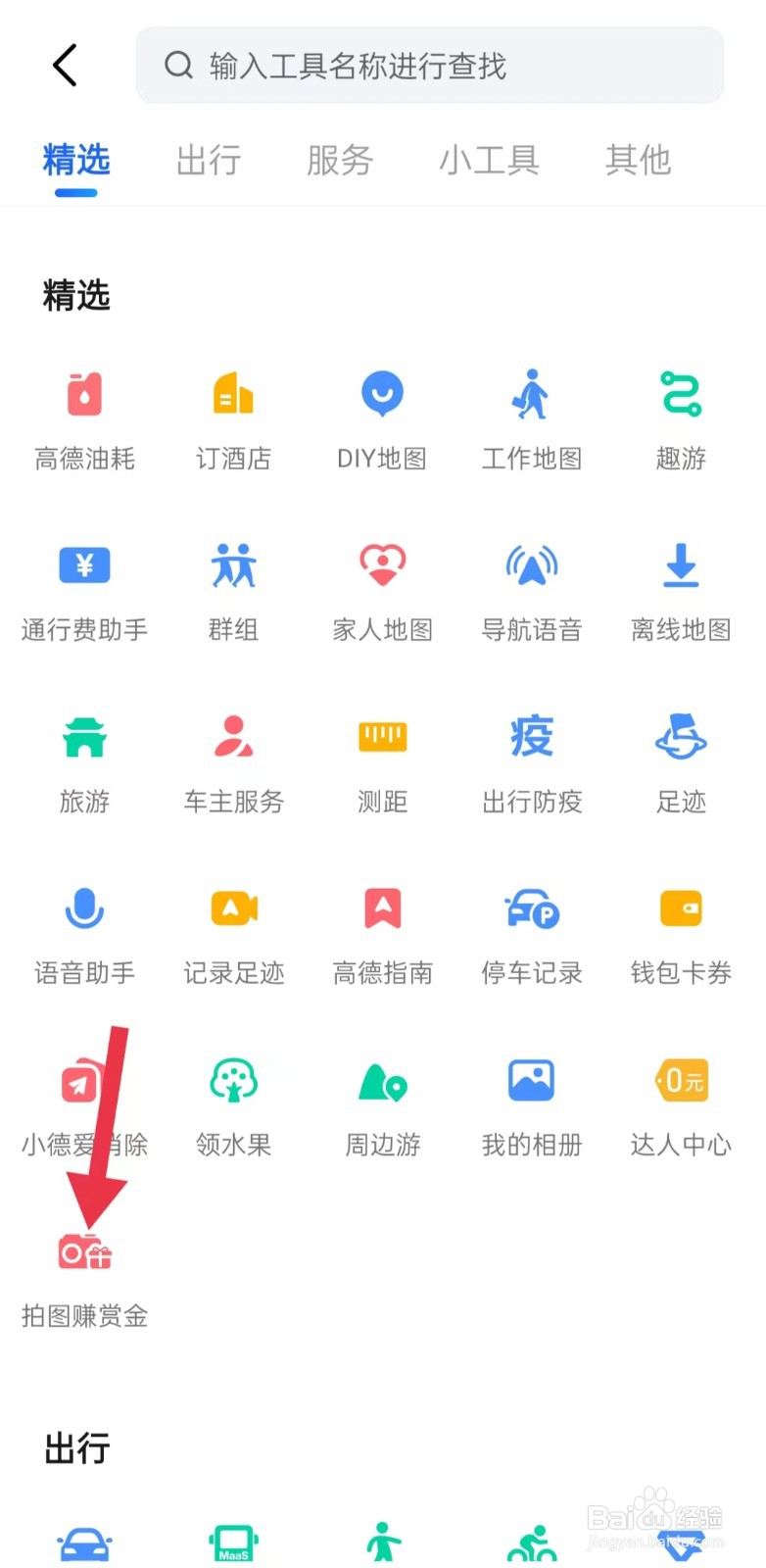This screenshot has height=1568, width=766.
Task: Open the DIY地图 custom map tool
Action: [382, 416]
